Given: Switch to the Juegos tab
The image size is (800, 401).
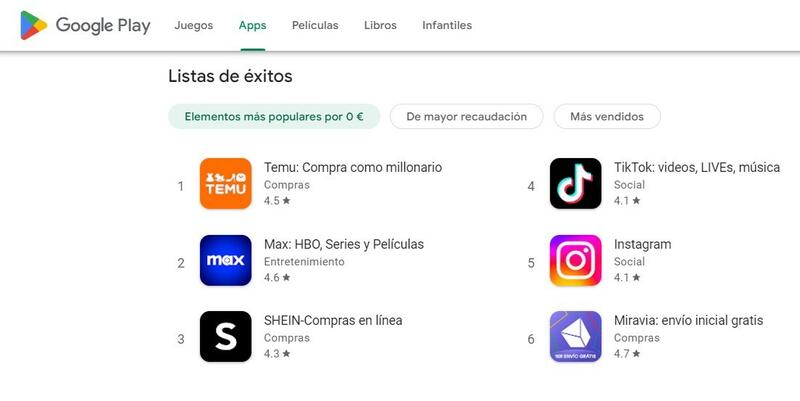Looking at the screenshot, I should coord(193,25).
